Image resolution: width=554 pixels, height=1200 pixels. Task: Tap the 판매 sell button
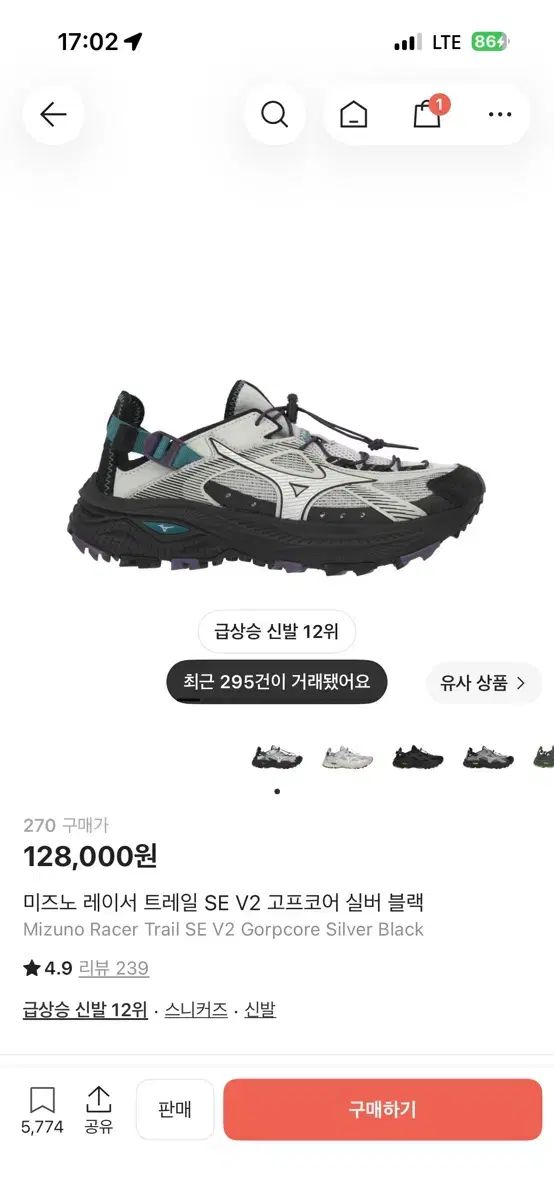(175, 1109)
